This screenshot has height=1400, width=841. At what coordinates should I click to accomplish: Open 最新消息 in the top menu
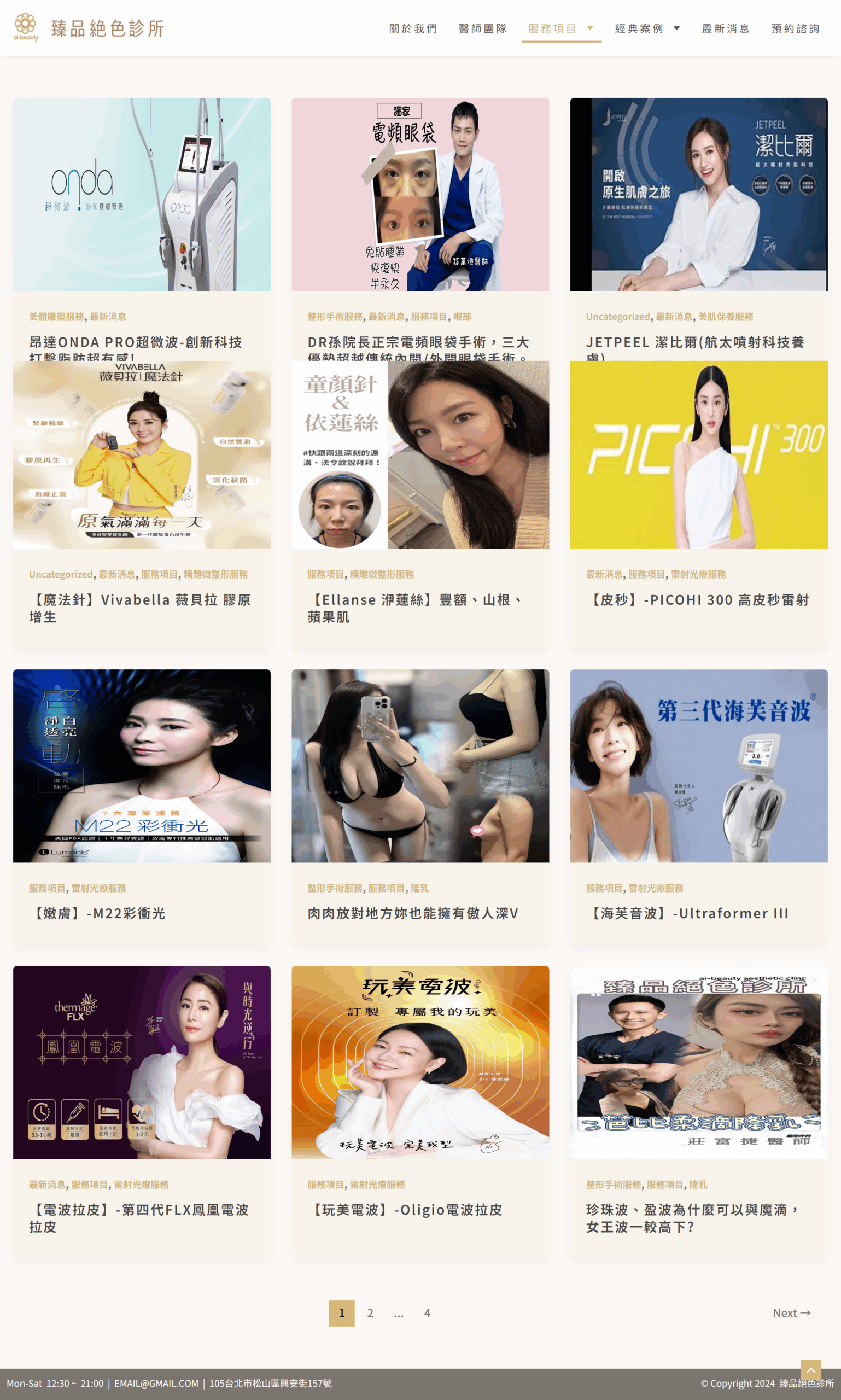[726, 28]
